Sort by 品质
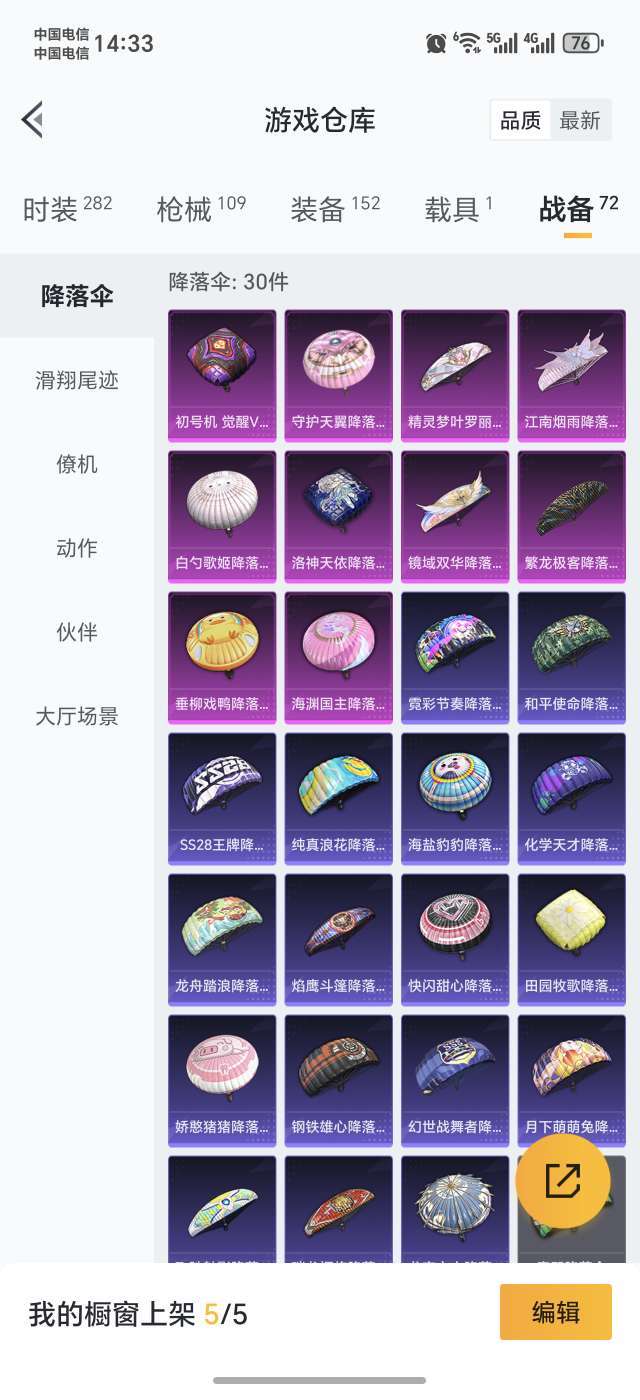The width and height of the screenshot is (640, 1400). [520, 121]
